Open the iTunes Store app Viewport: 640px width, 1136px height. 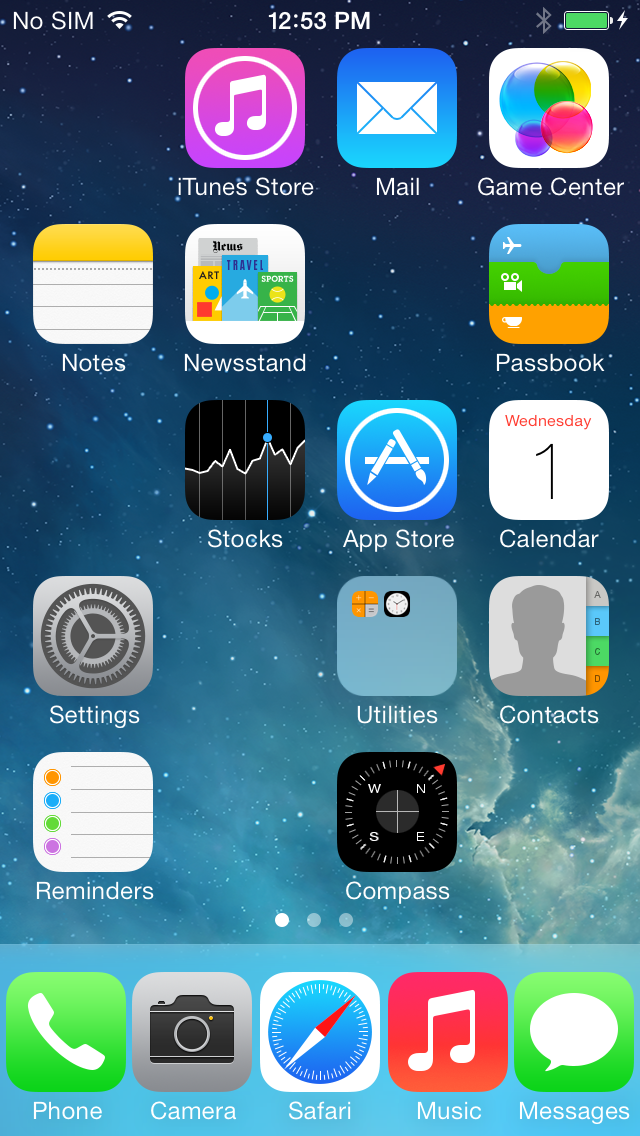[245, 108]
